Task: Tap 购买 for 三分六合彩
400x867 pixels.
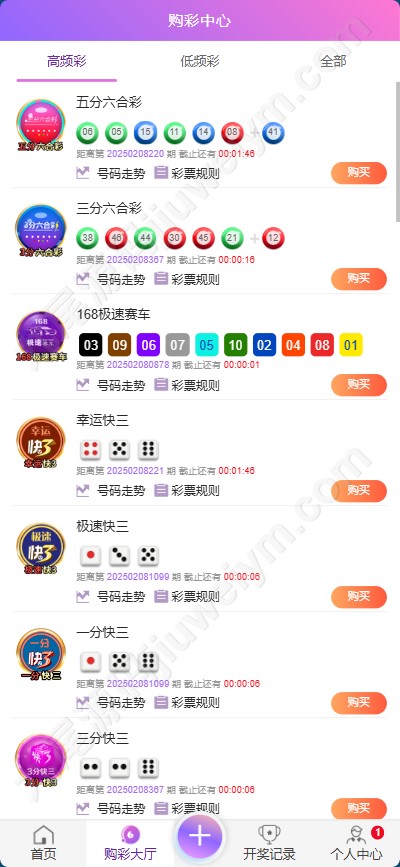Action: point(359,279)
